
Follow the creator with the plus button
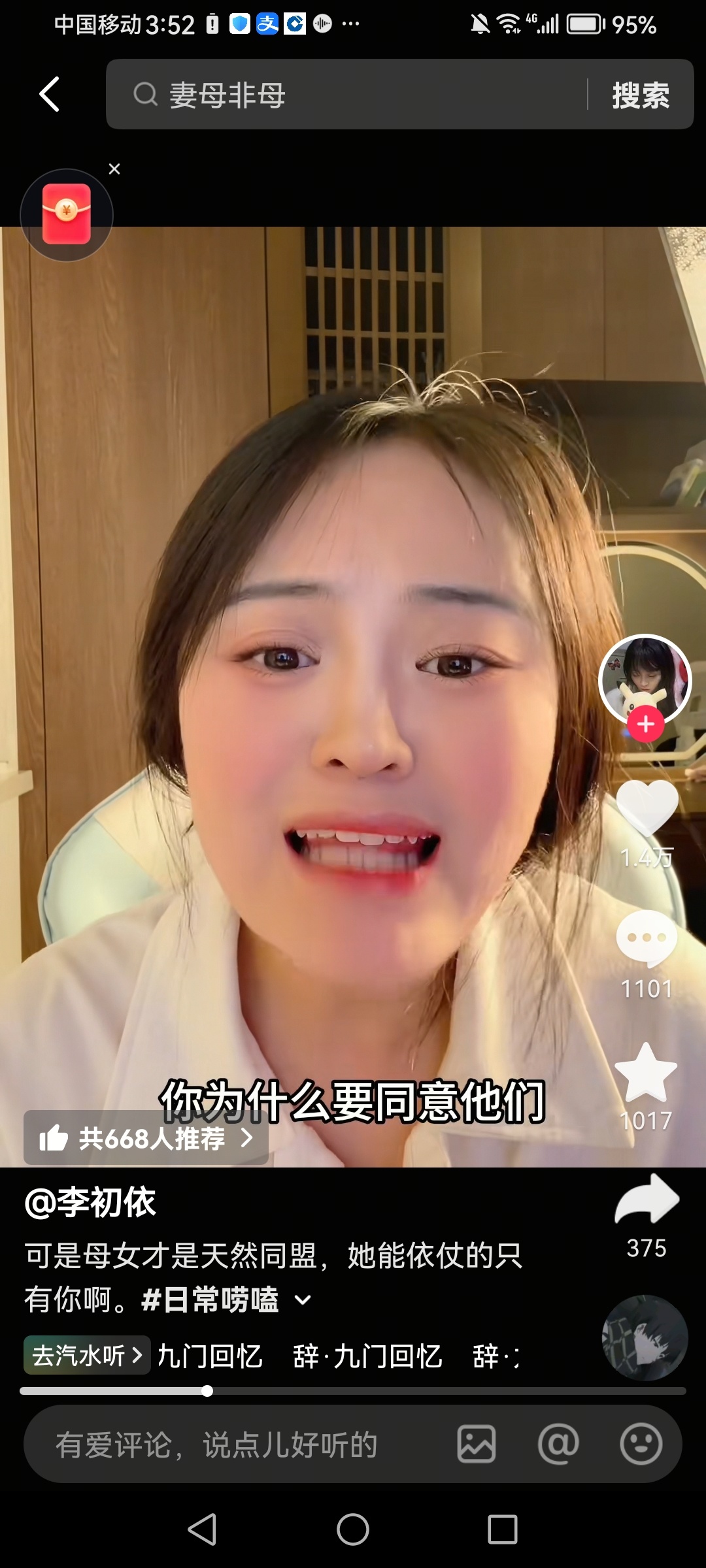(646, 725)
